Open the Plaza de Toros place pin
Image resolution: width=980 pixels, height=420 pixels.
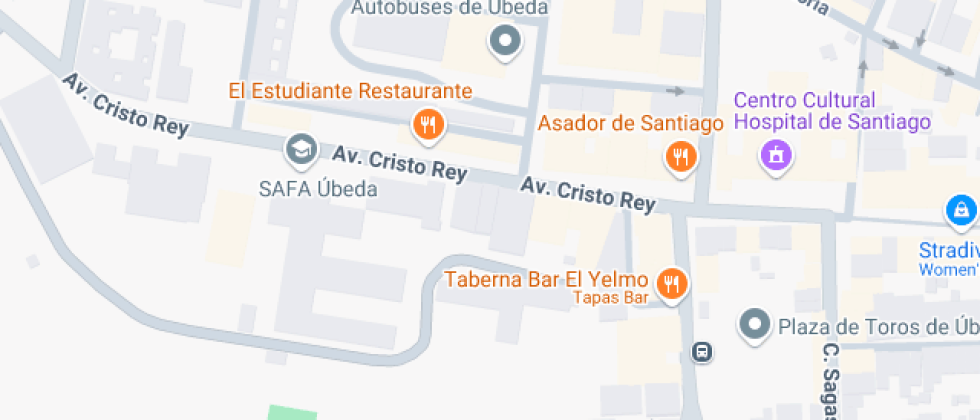point(753,324)
